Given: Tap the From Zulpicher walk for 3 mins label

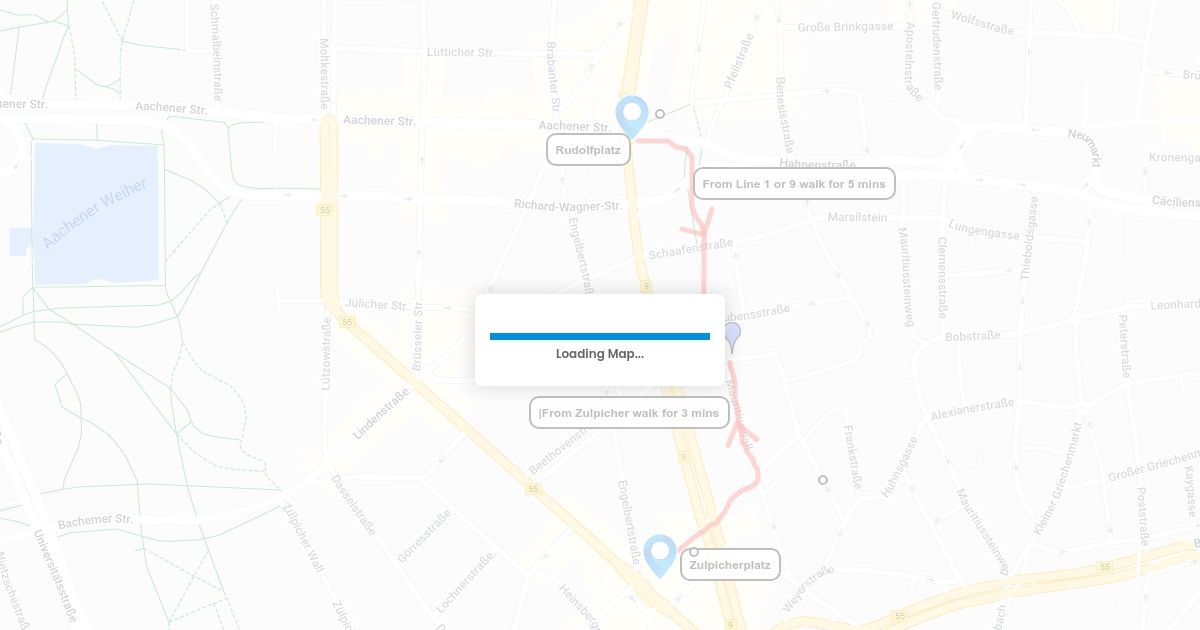Looking at the screenshot, I should coord(629,413).
